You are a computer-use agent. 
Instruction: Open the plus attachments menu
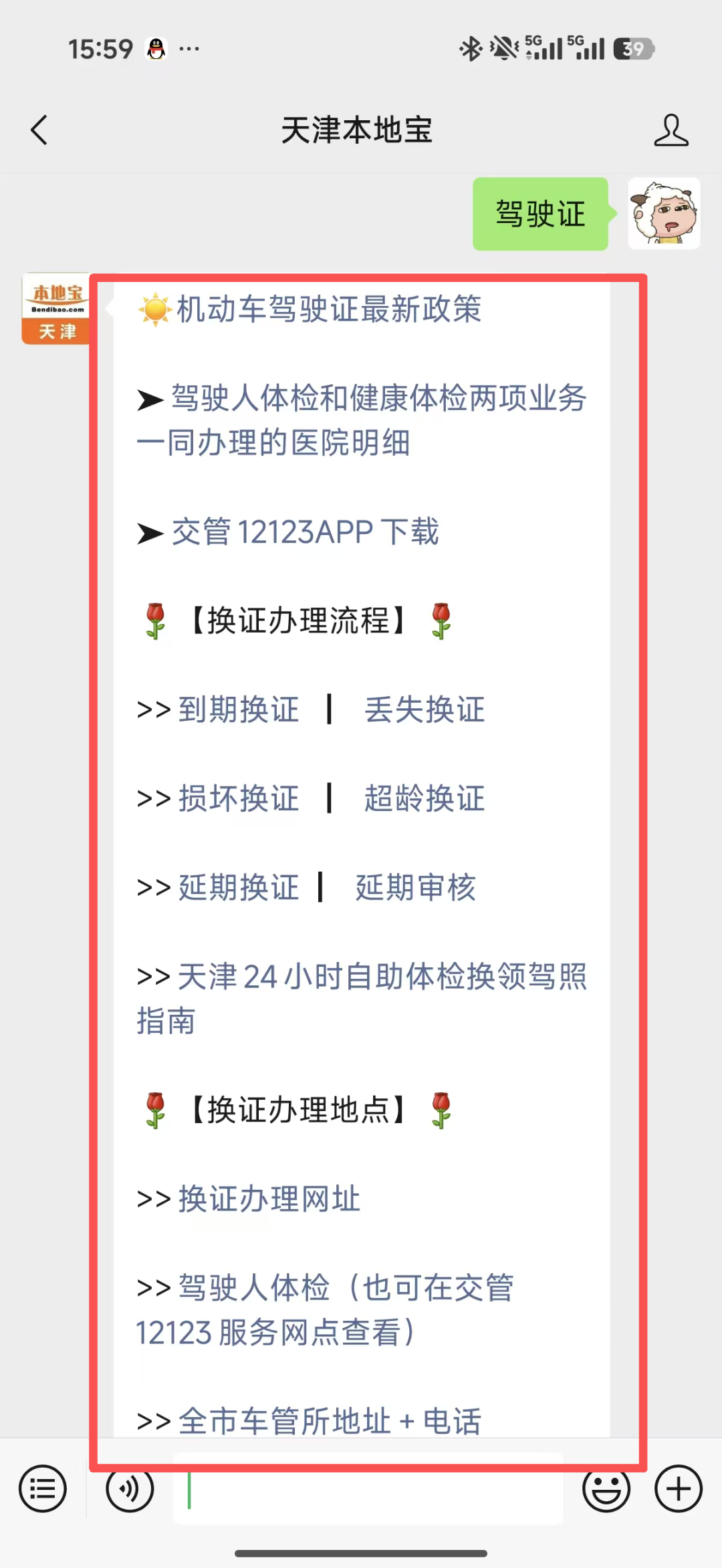pos(678,1488)
